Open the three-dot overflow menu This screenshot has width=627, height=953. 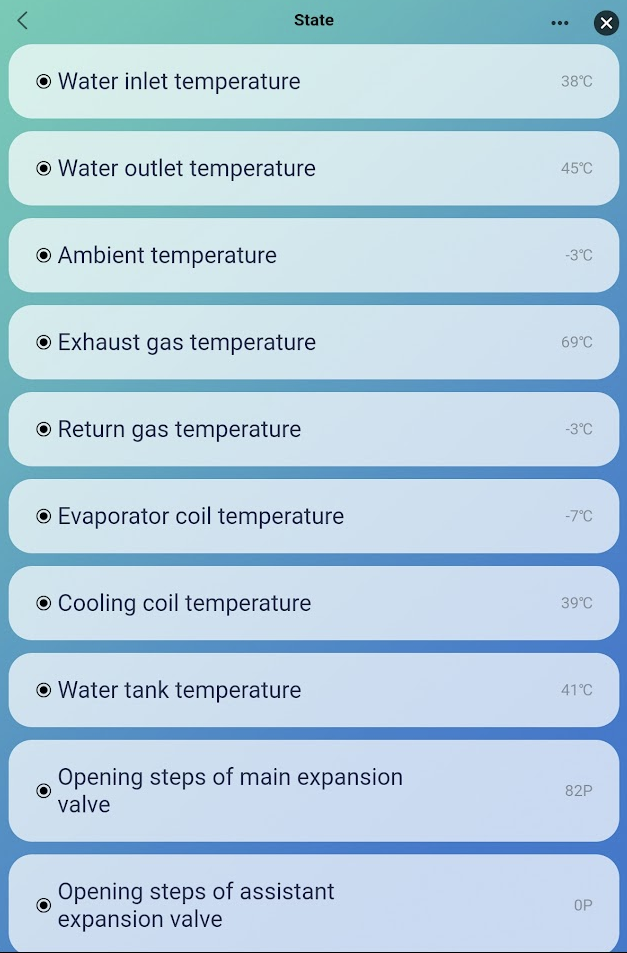pyautogui.click(x=560, y=22)
